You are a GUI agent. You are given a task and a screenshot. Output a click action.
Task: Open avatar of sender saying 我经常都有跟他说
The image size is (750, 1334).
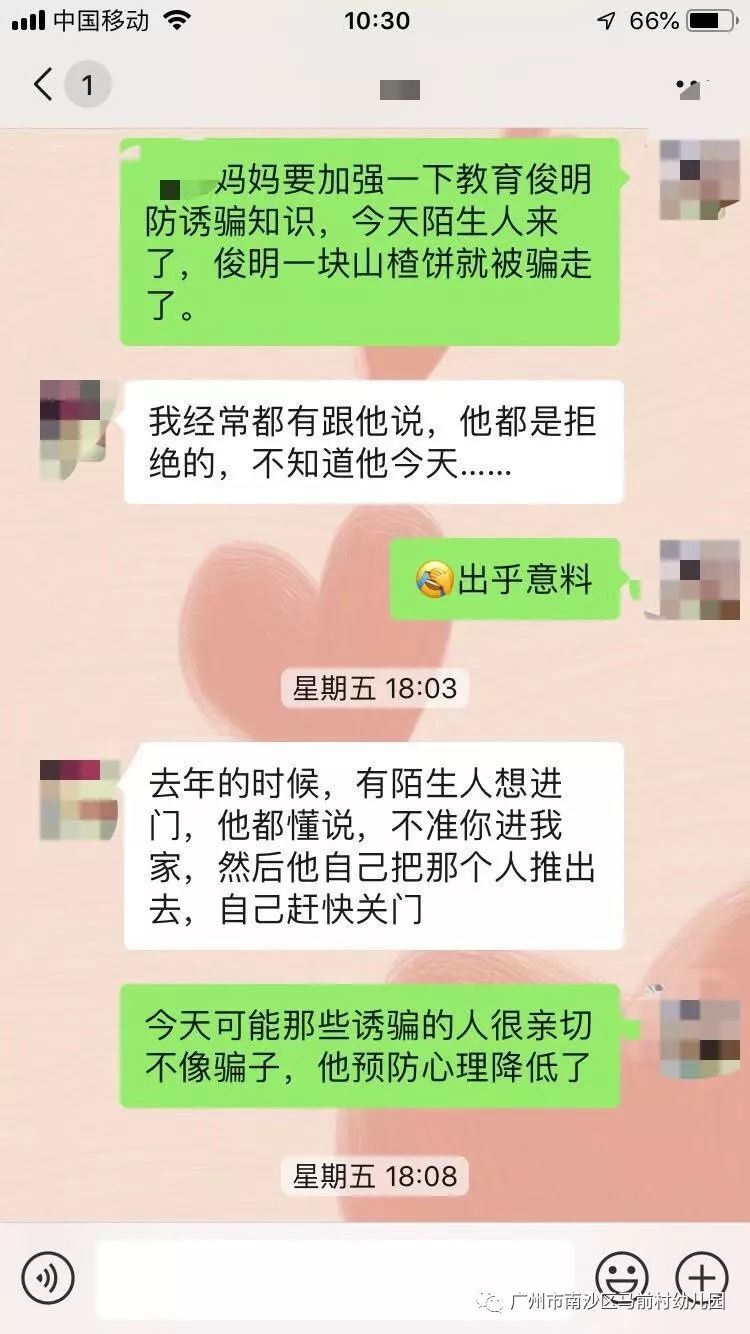(72, 426)
